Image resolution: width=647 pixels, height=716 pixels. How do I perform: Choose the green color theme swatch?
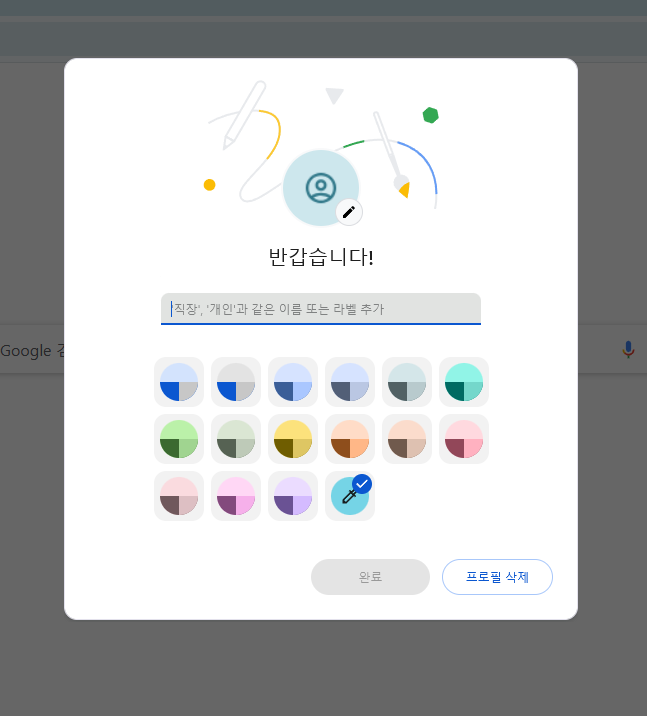(179, 439)
